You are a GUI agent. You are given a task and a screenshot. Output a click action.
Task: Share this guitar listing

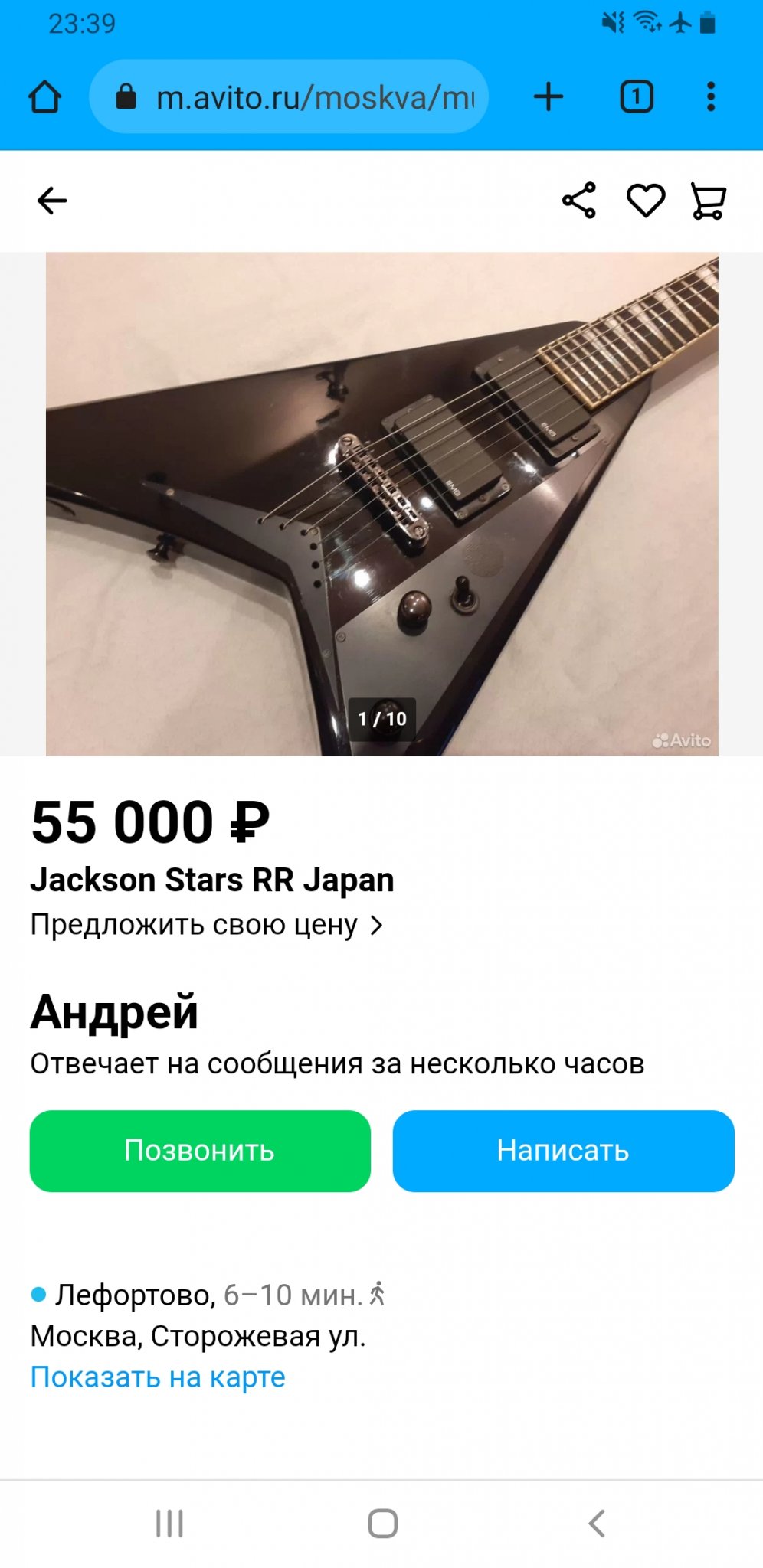coord(579,201)
